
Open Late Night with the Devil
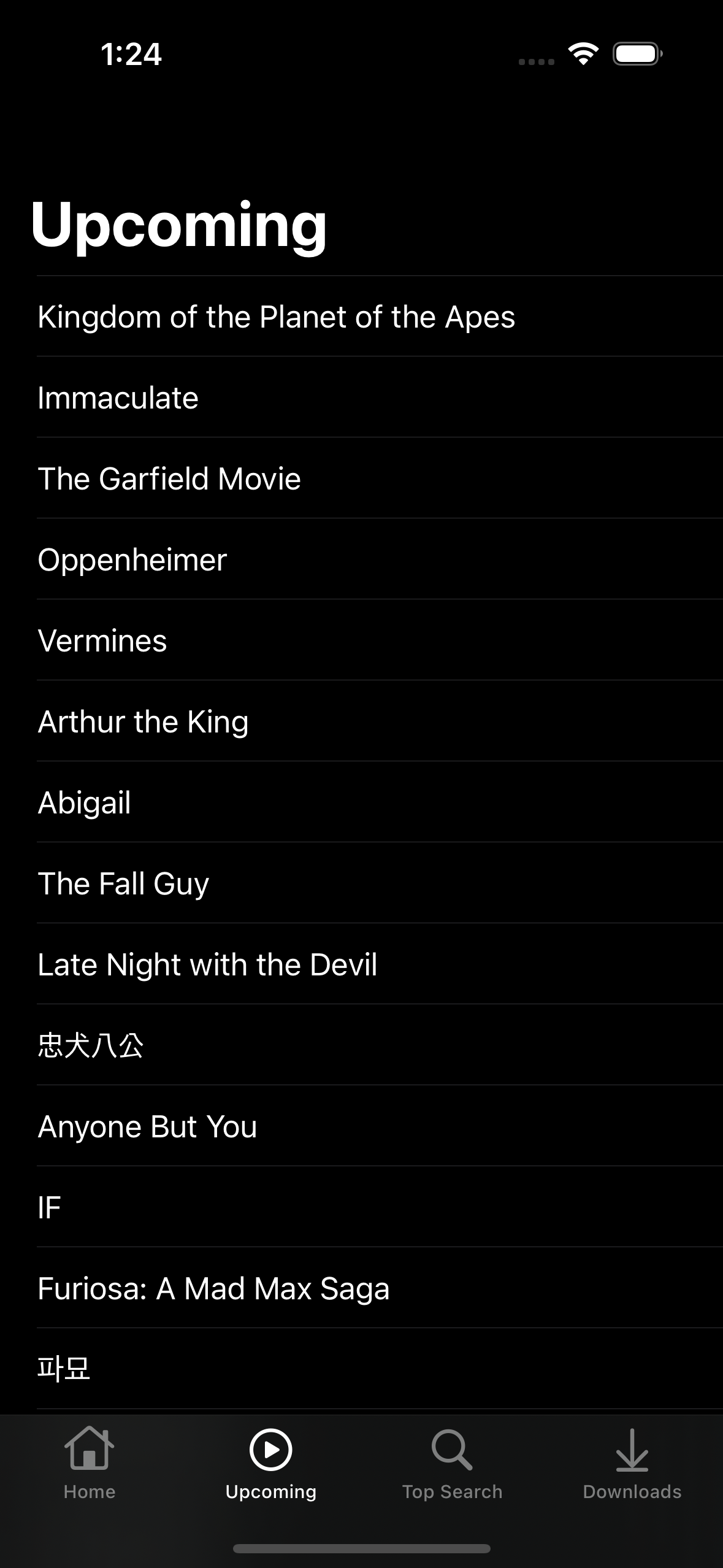[x=361, y=964]
